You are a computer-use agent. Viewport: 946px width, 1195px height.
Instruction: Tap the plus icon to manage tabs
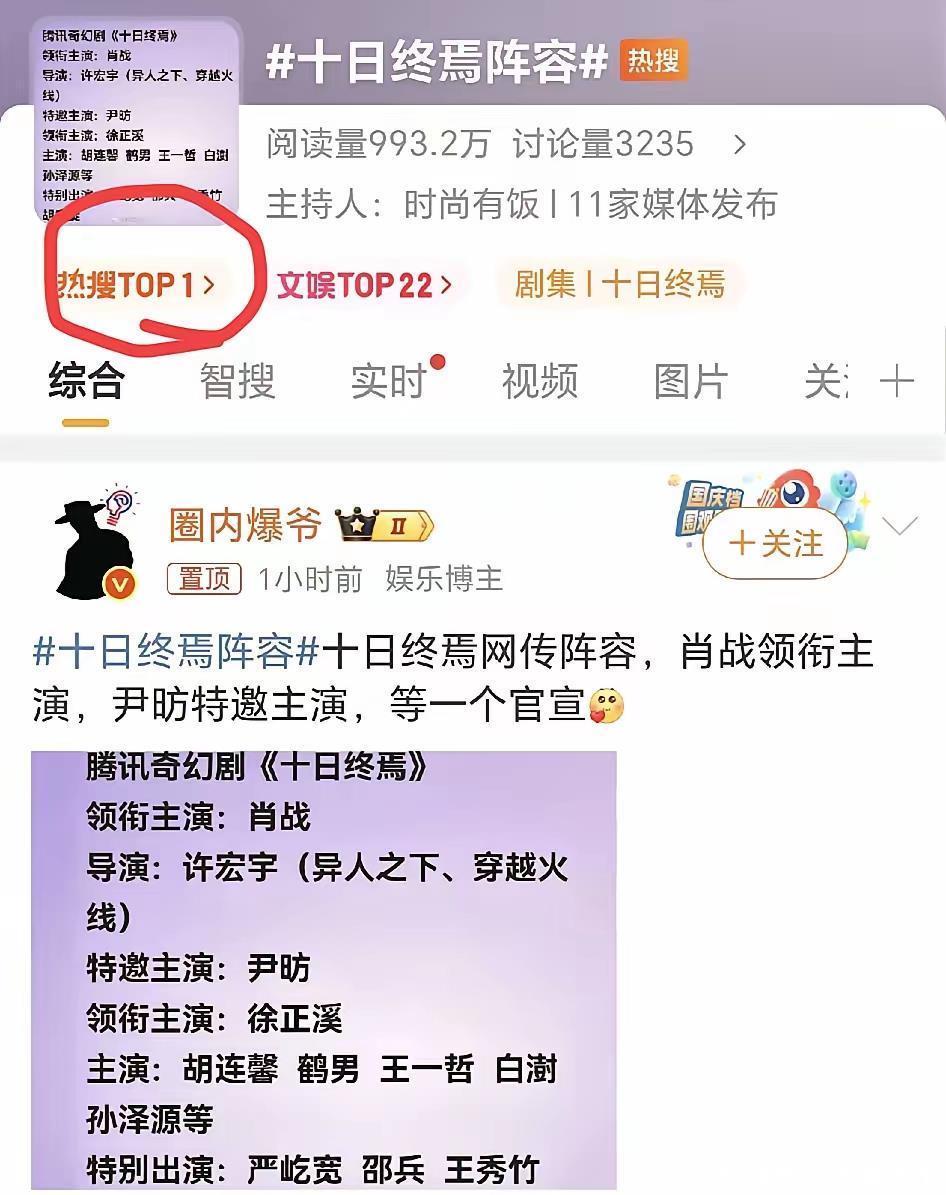896,381
